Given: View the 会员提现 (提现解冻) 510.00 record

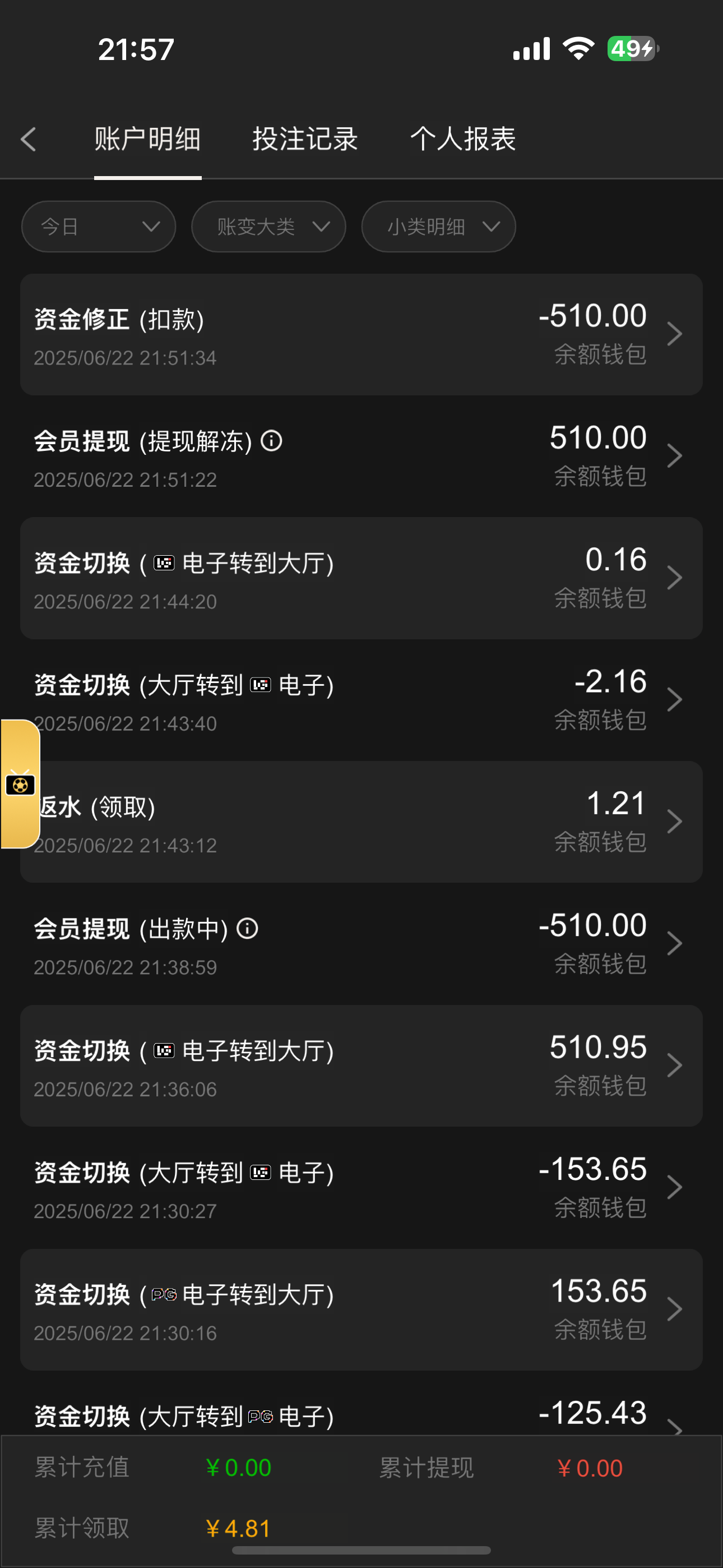Looking at the screenshot, I should 361,456.
